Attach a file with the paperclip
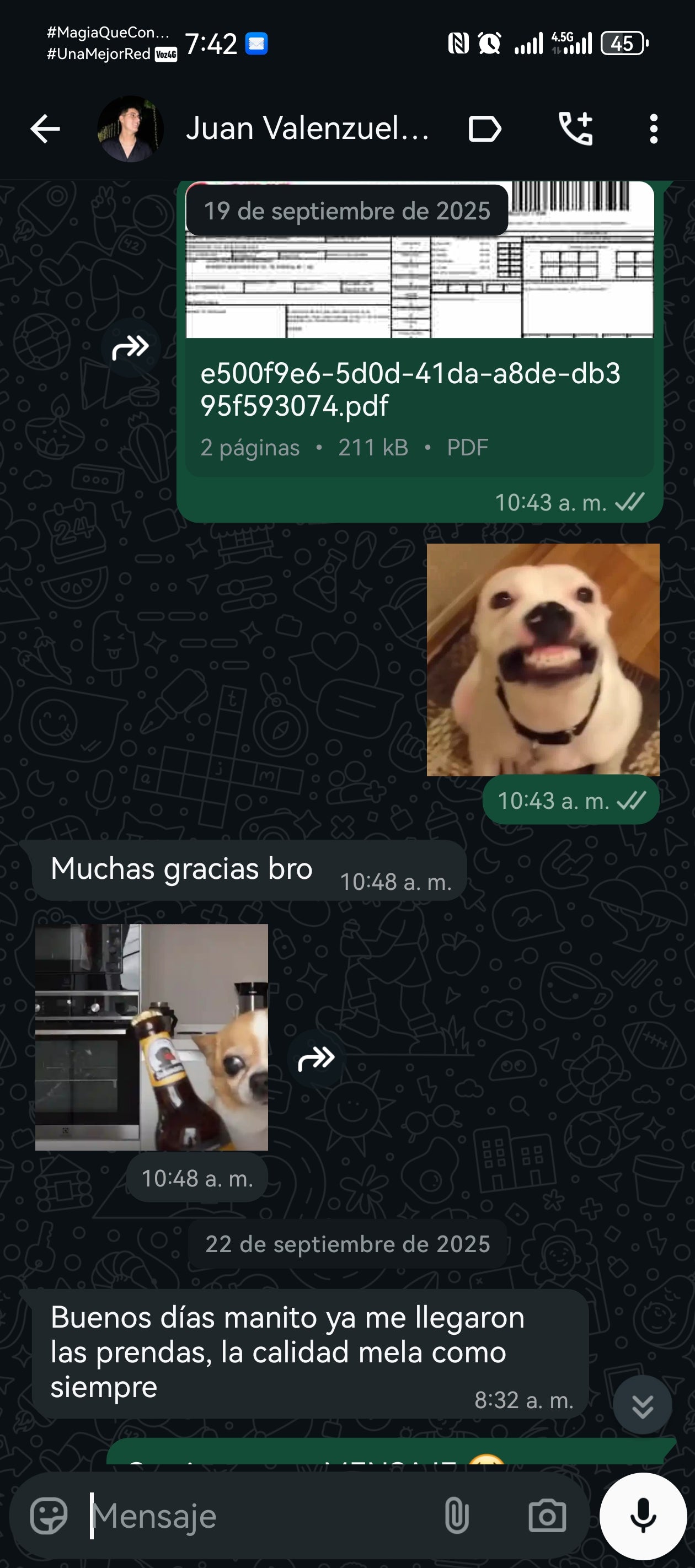The image size is (695, 1568). tap(456, 1516)
